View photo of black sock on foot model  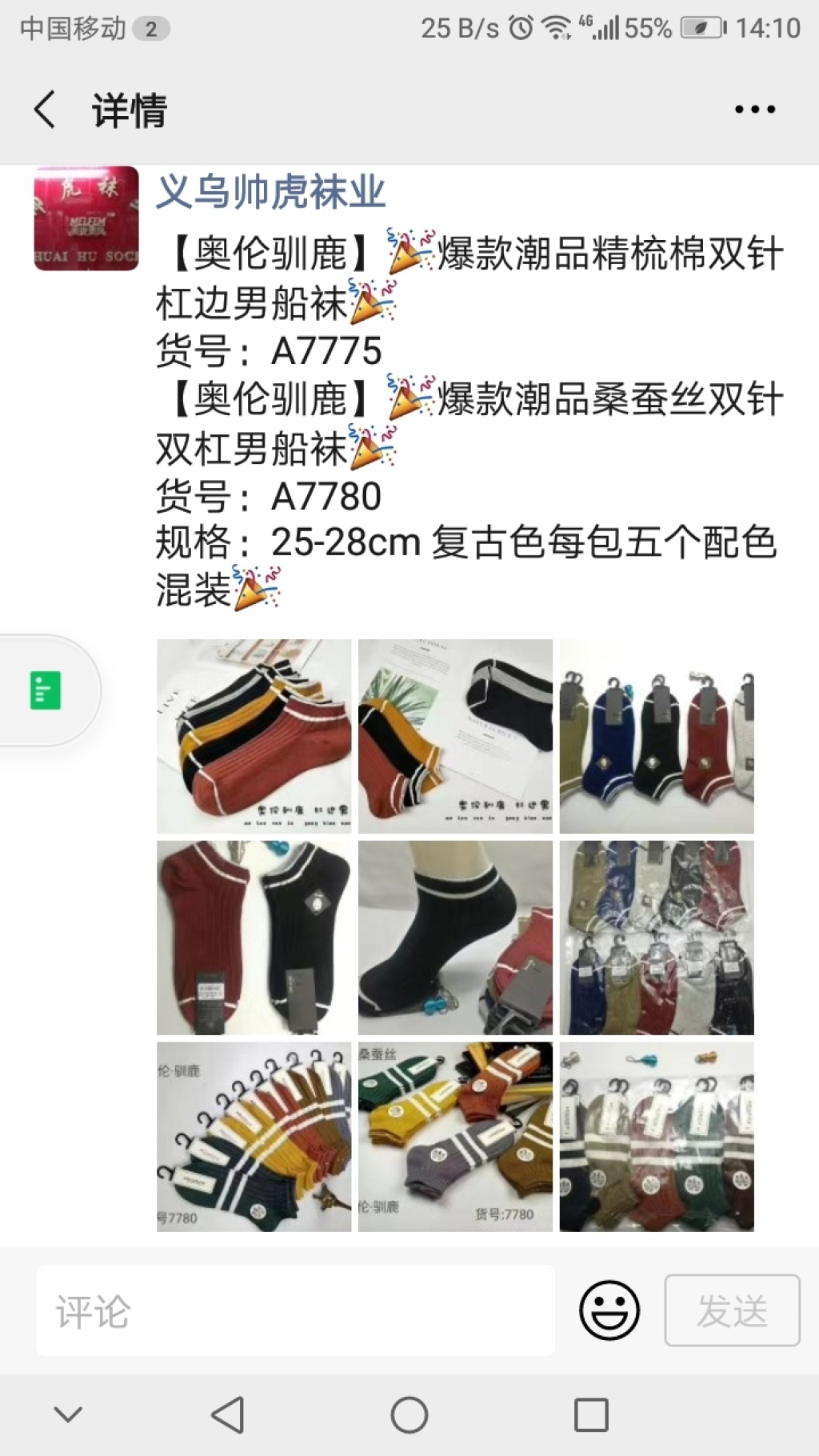click(x=455, y=938)
